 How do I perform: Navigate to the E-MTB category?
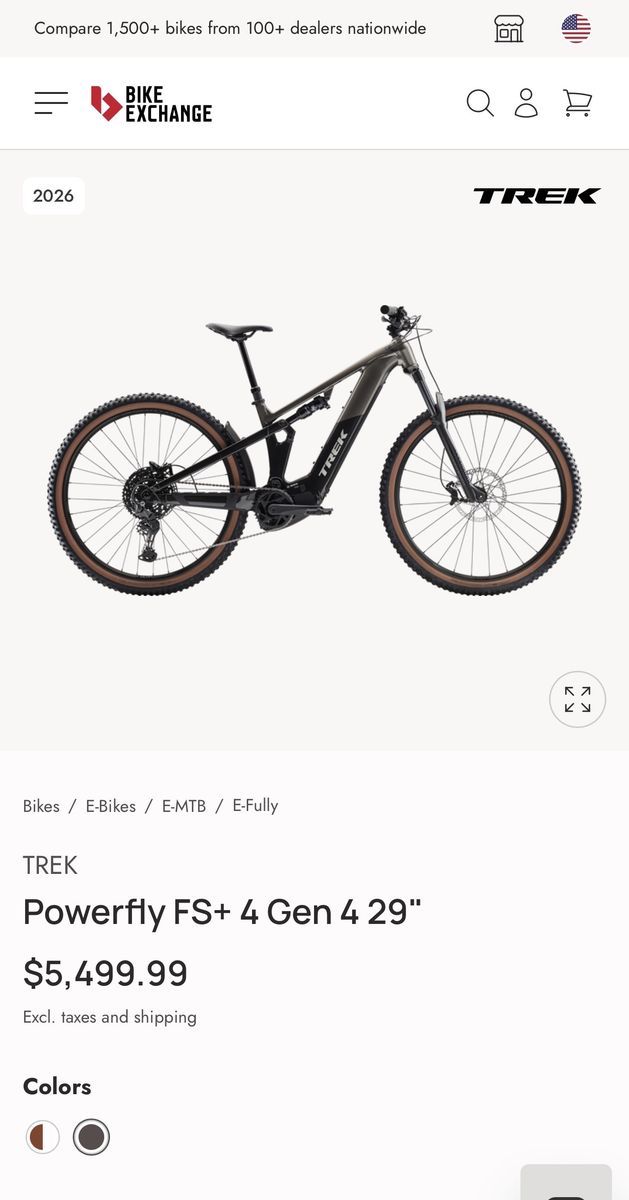click(x=184, y=806)
